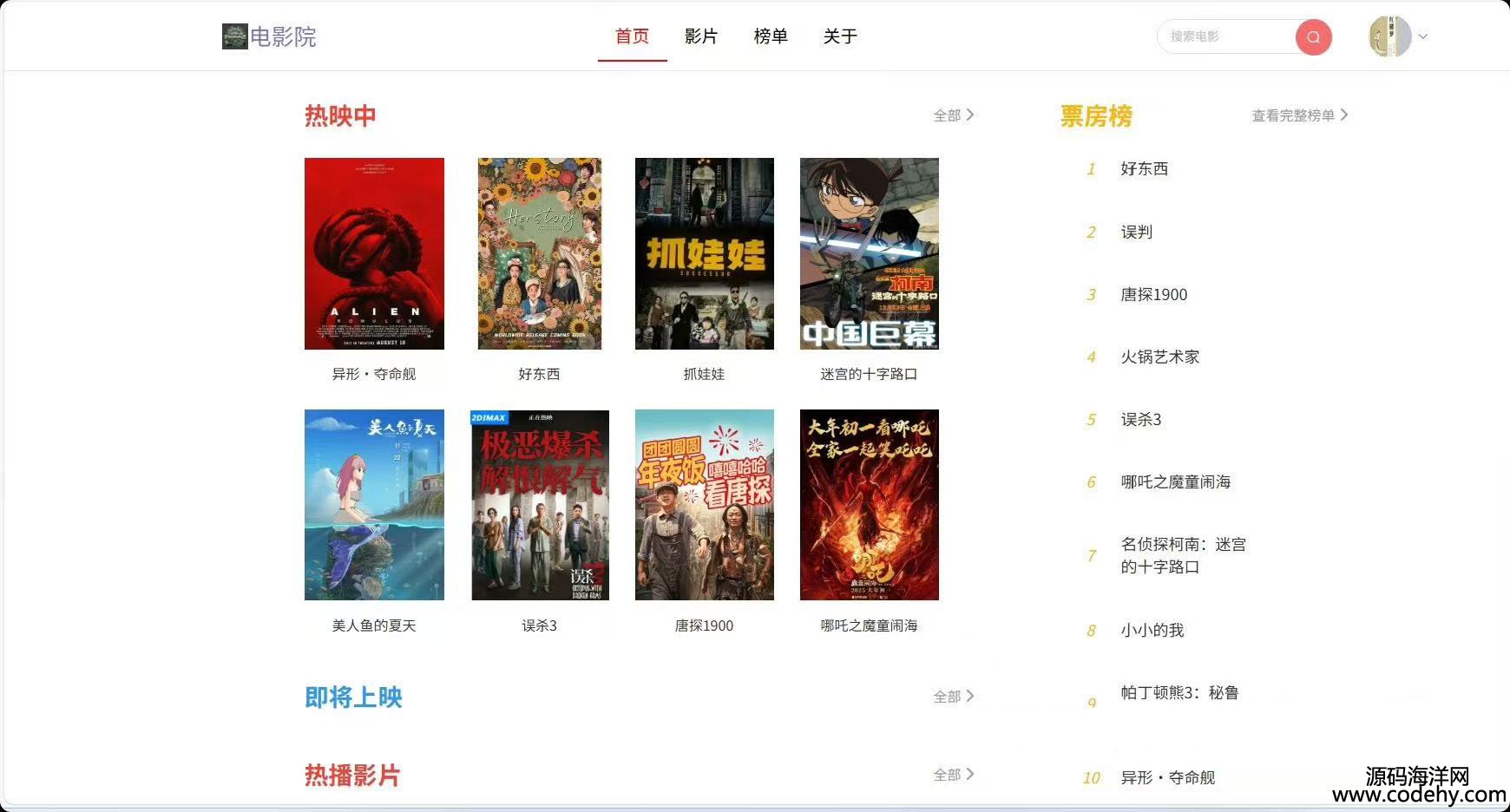Open the 哪吒之魔童闹海 poster card

pyautogui.click(x=869, y=505)
